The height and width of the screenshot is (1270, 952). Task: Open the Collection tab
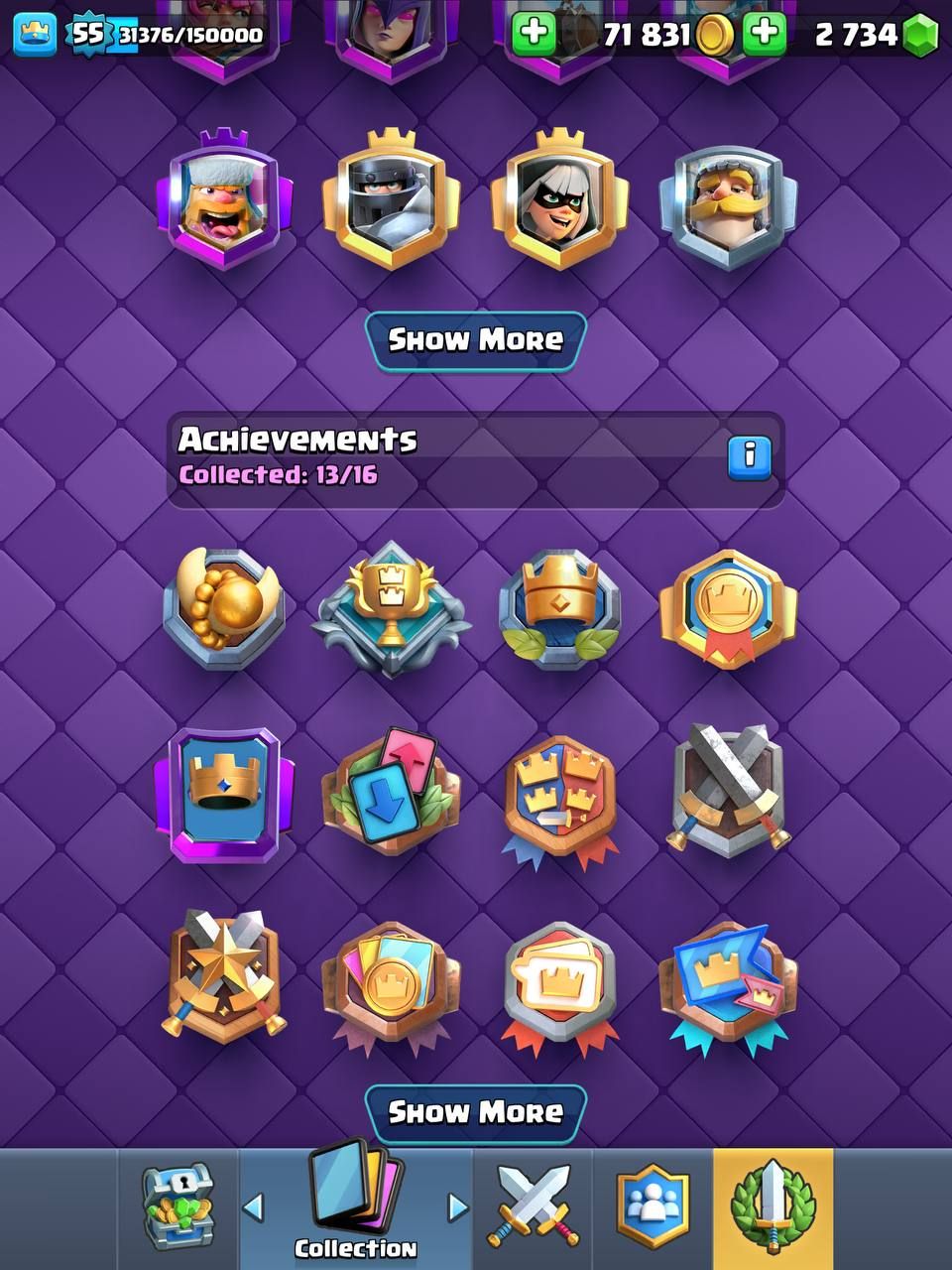pos(354,1206)
